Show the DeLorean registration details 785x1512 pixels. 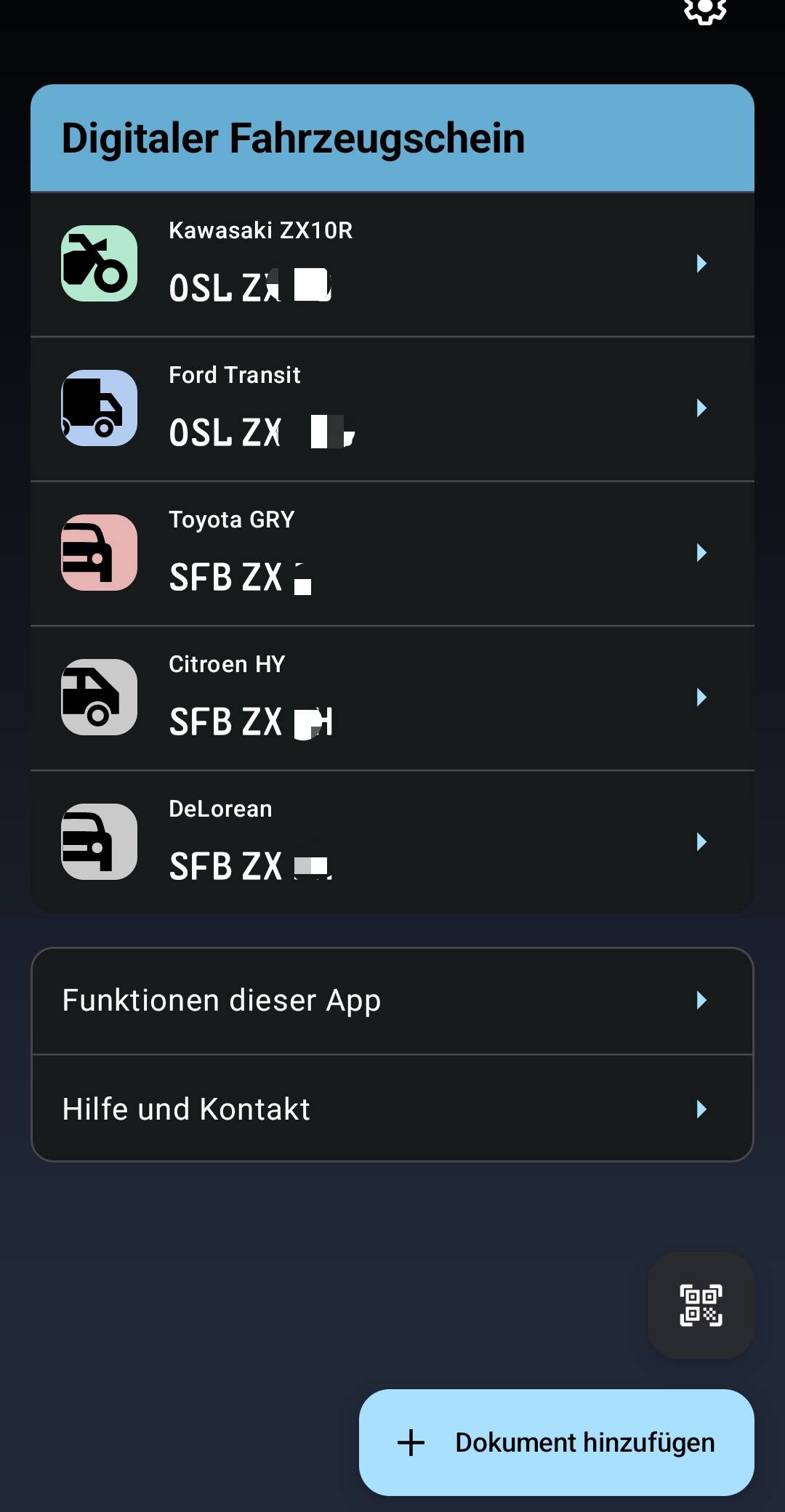[x=392, y=842]
